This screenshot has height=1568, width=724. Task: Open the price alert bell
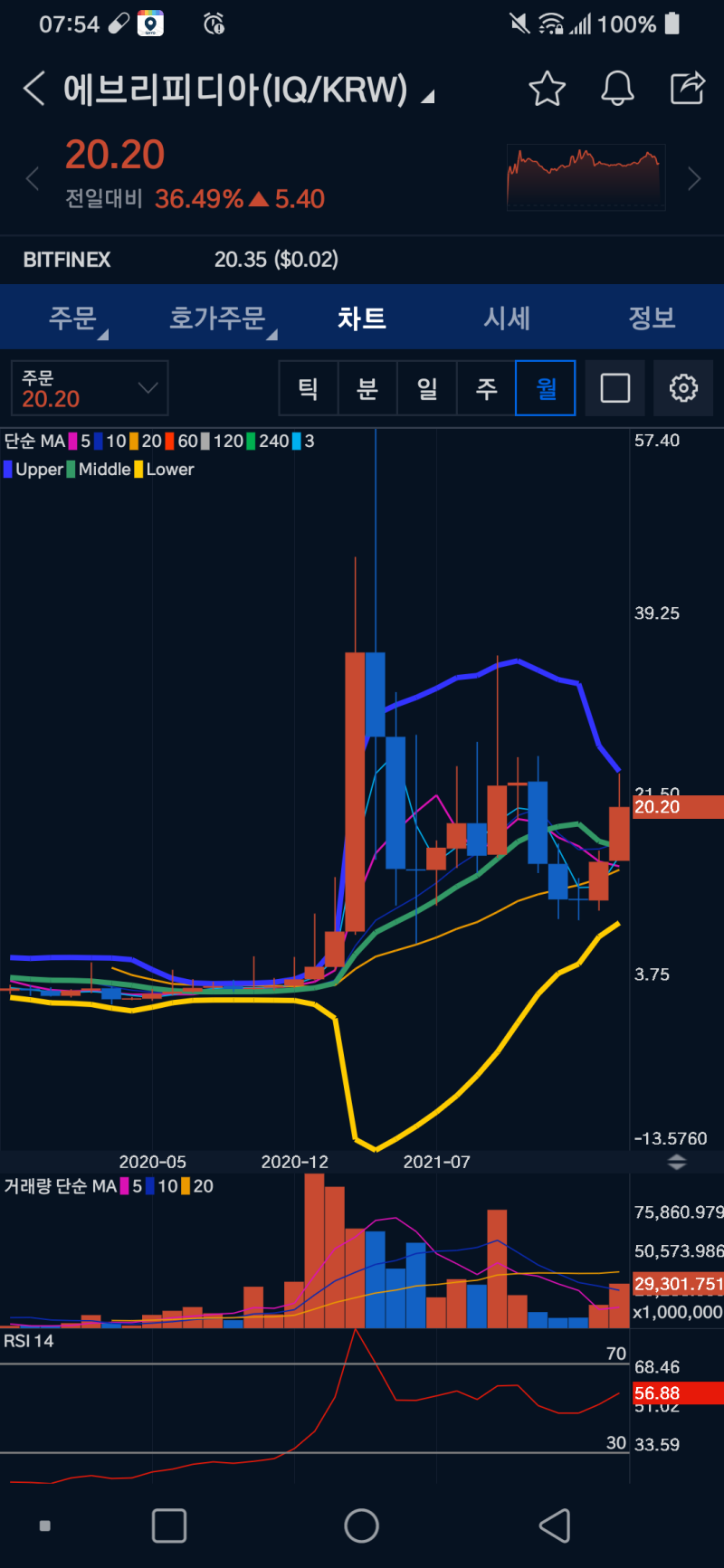[x=617, y=89]
